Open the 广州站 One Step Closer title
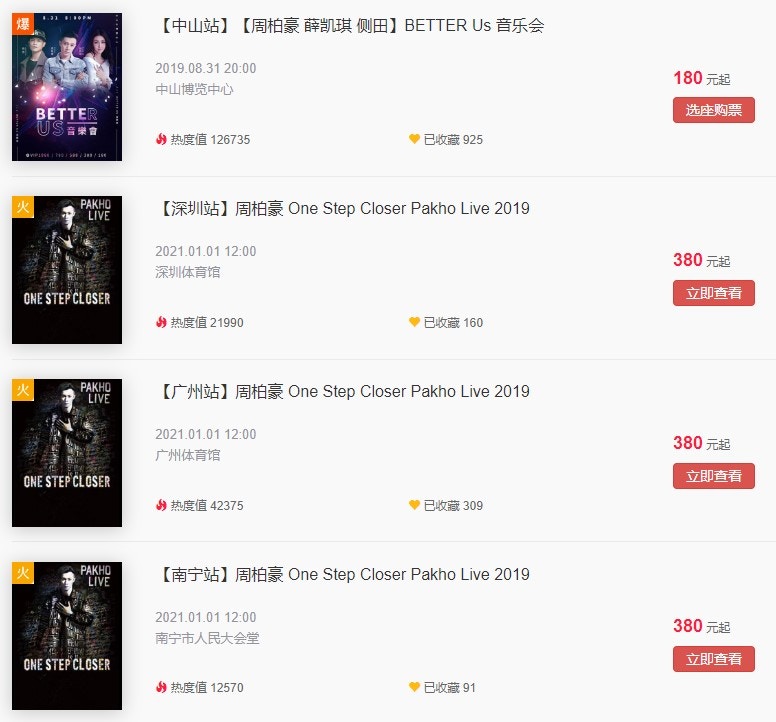The width and height of the screenshot is (776, 722). (343, 392)
